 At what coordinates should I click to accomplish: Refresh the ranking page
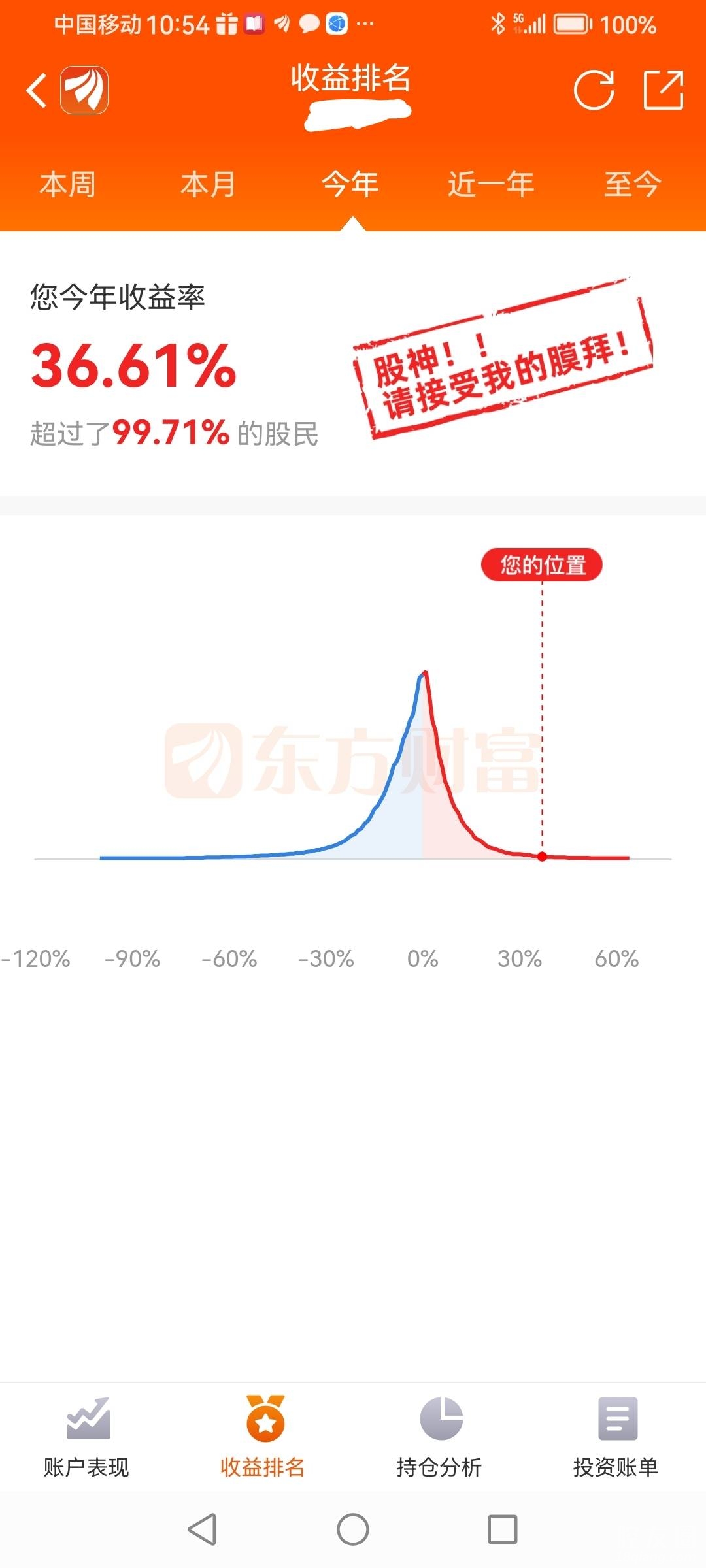pyautogui.click(x=594, y=90)
